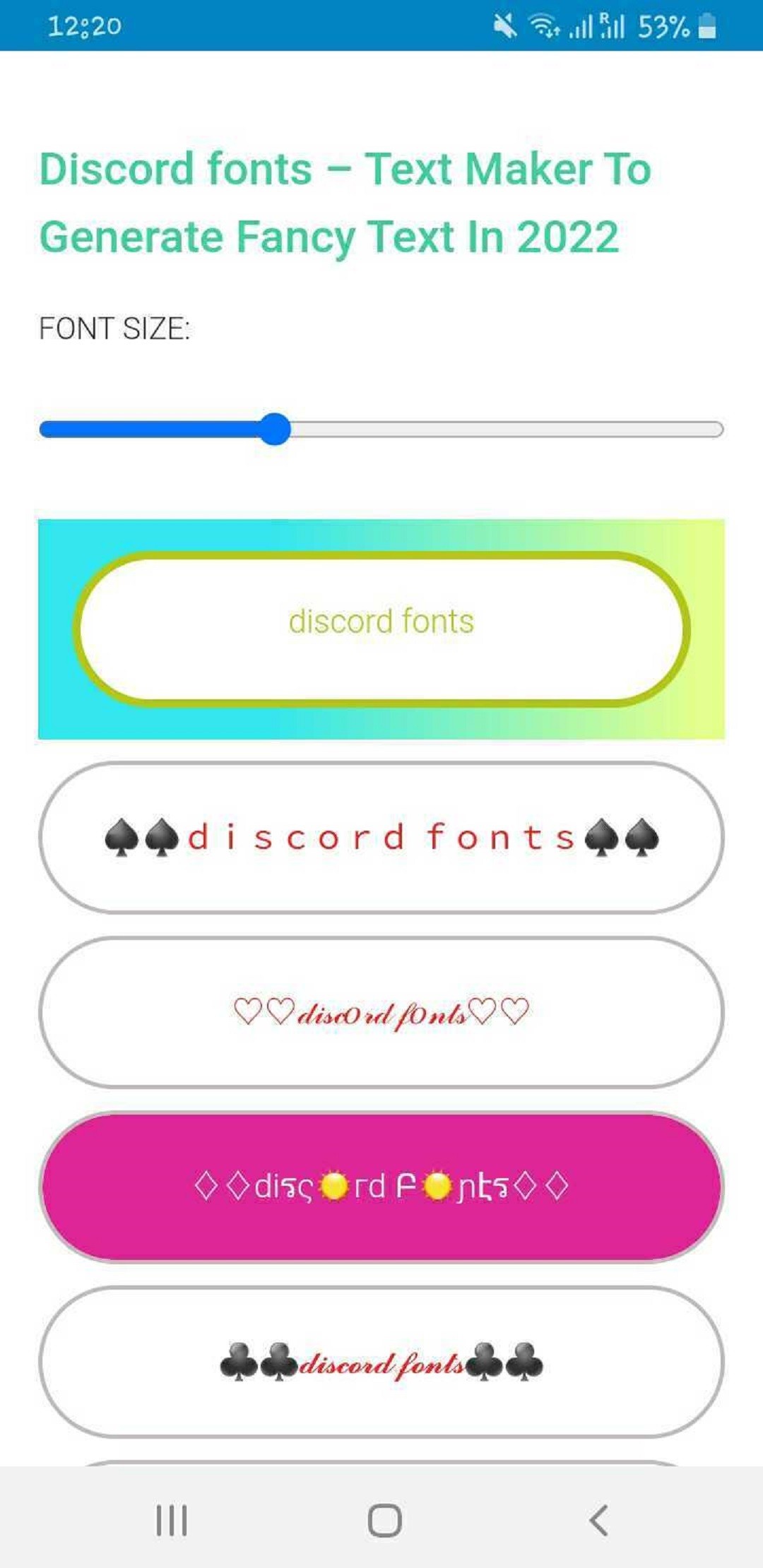
Task: Open recent apps from the navigation bar
Action: [172, 1520]
